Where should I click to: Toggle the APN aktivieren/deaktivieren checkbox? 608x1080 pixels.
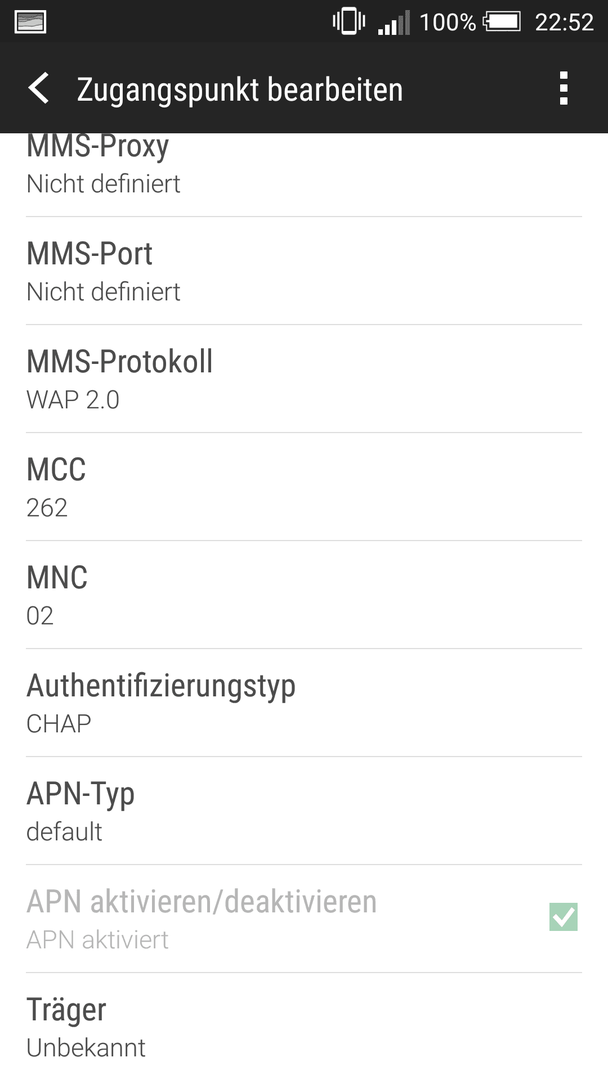563,917
